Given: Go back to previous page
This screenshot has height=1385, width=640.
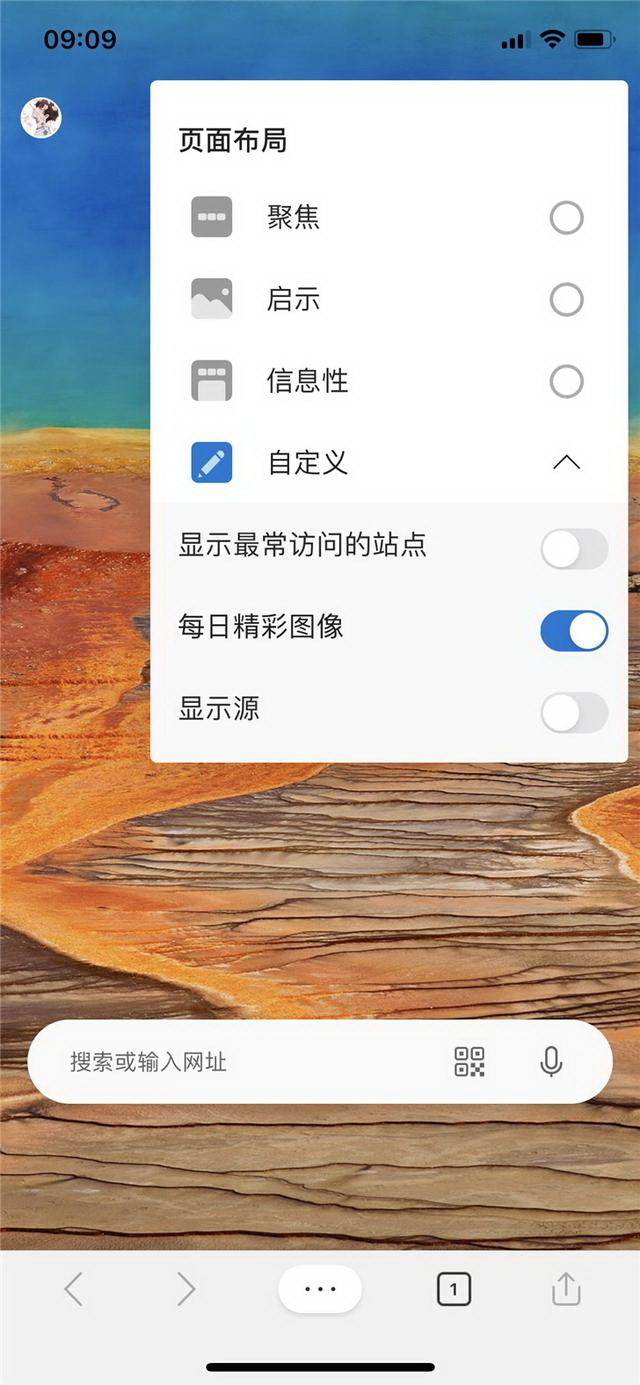Looking at the screenshot, I should coord(73,1290).
